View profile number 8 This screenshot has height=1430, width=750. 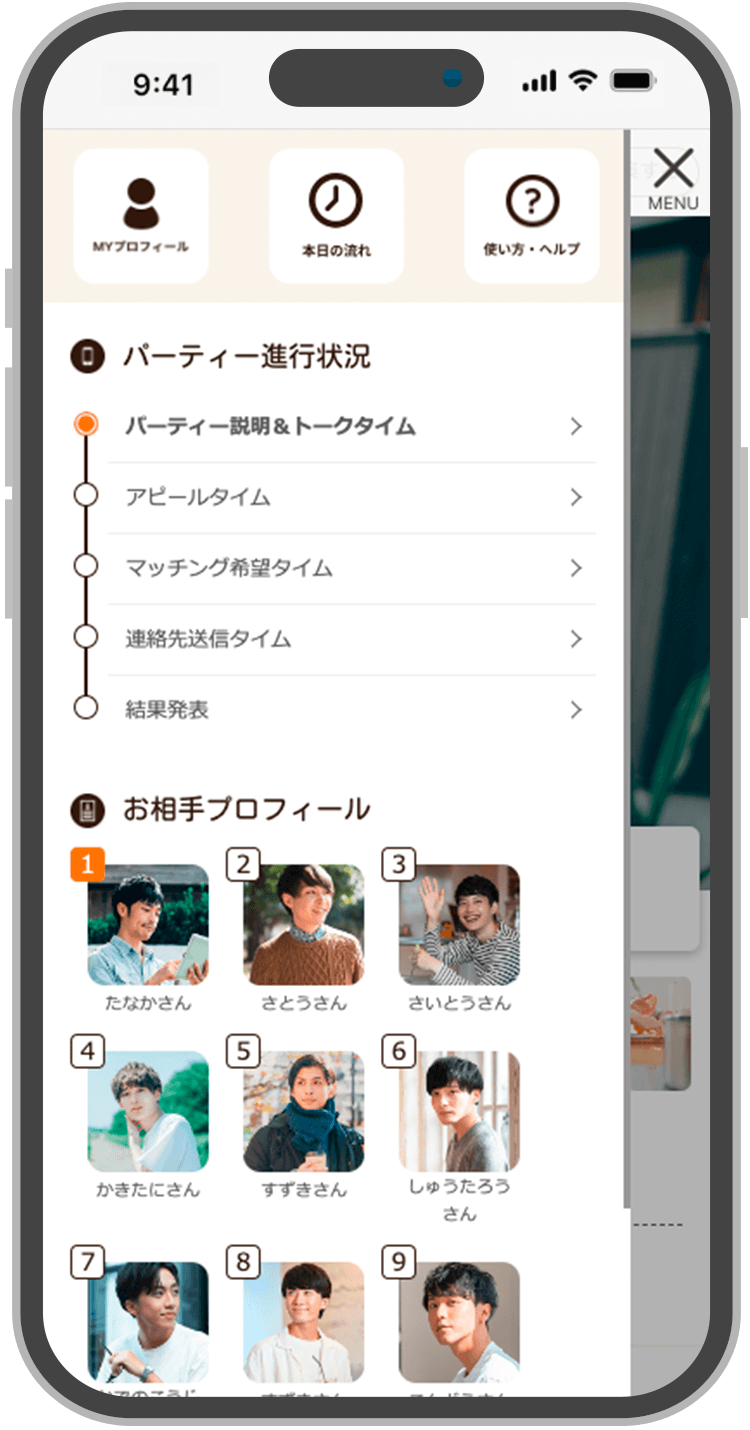click(x=303, y=1321)
